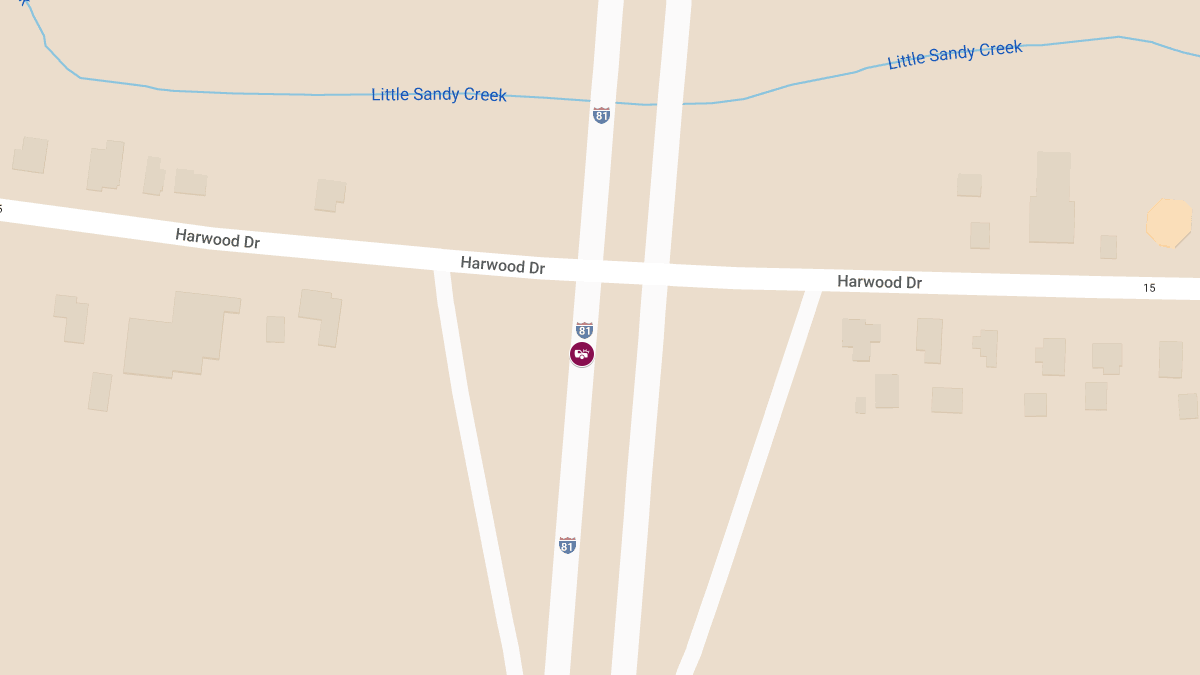The image size is (1200, 675).
Task: Open the crash incident marker on I-81
Action: point(582,354)
